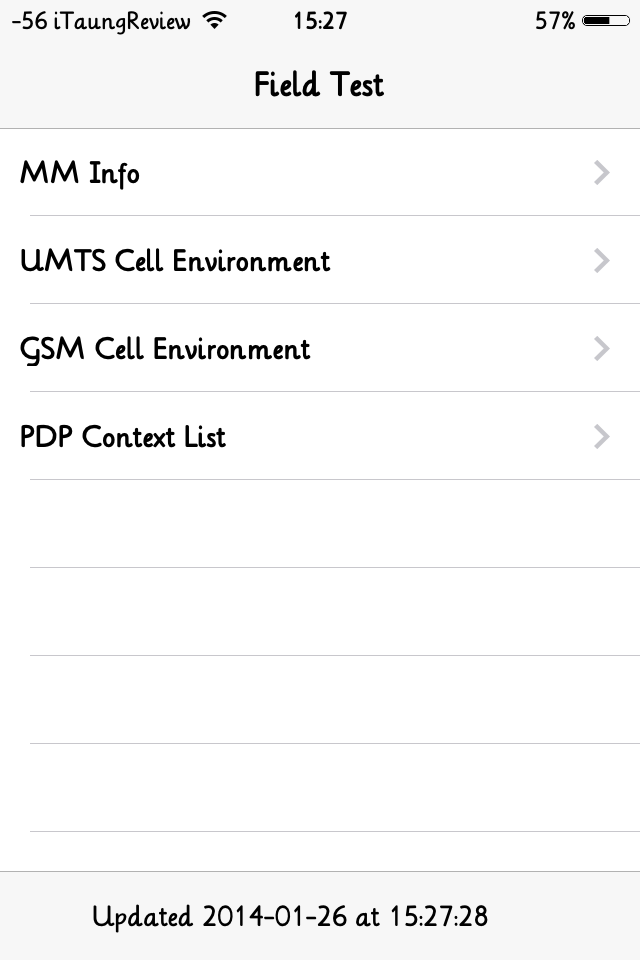Open UMTS Cell Environment details
This screenshot has height=960, width=640.
click(x=320, y=261)
